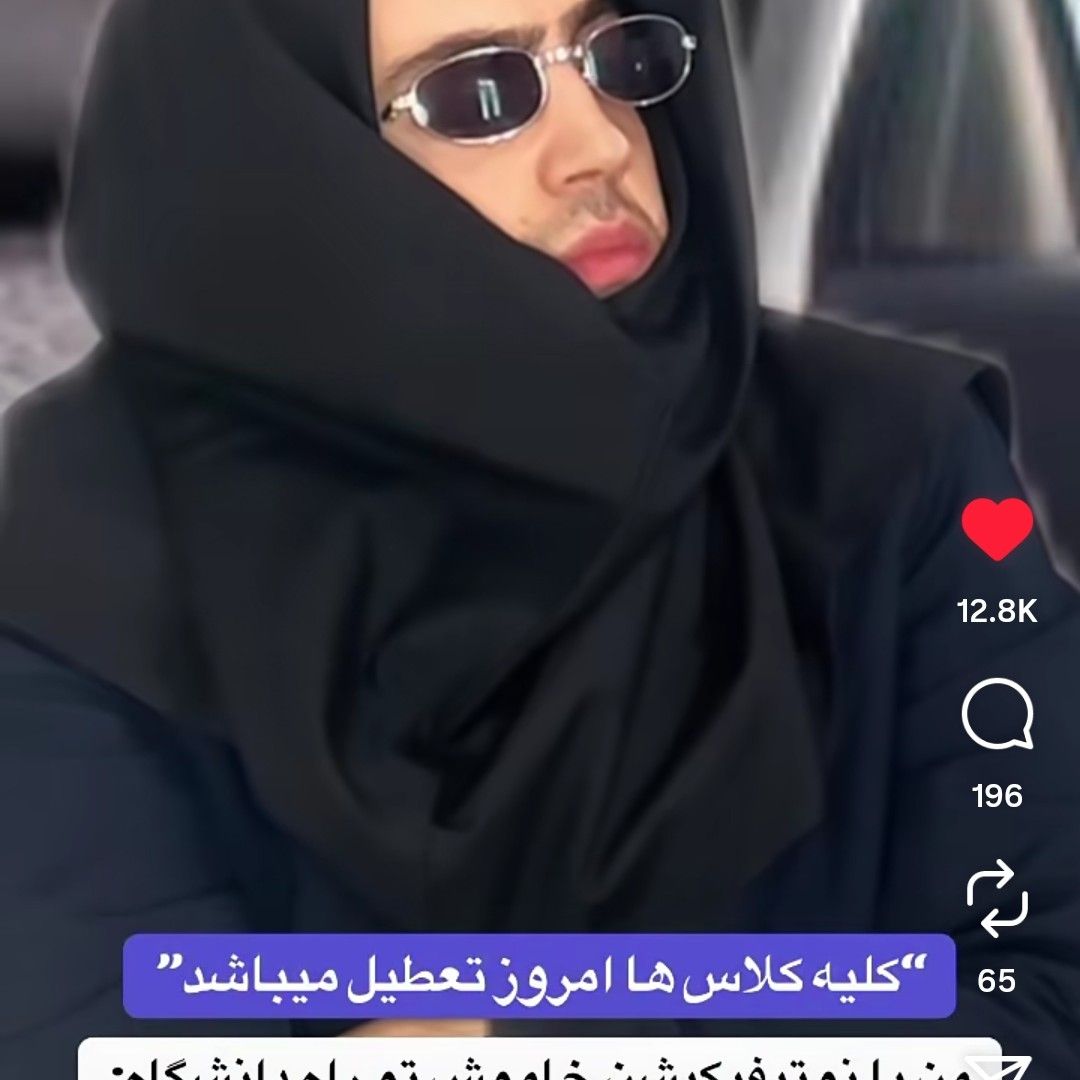Image resolution: width=1080 pixels, height=1080 pixels.
Task: Unlike this reel with the red heart
Action: (997, 529)
